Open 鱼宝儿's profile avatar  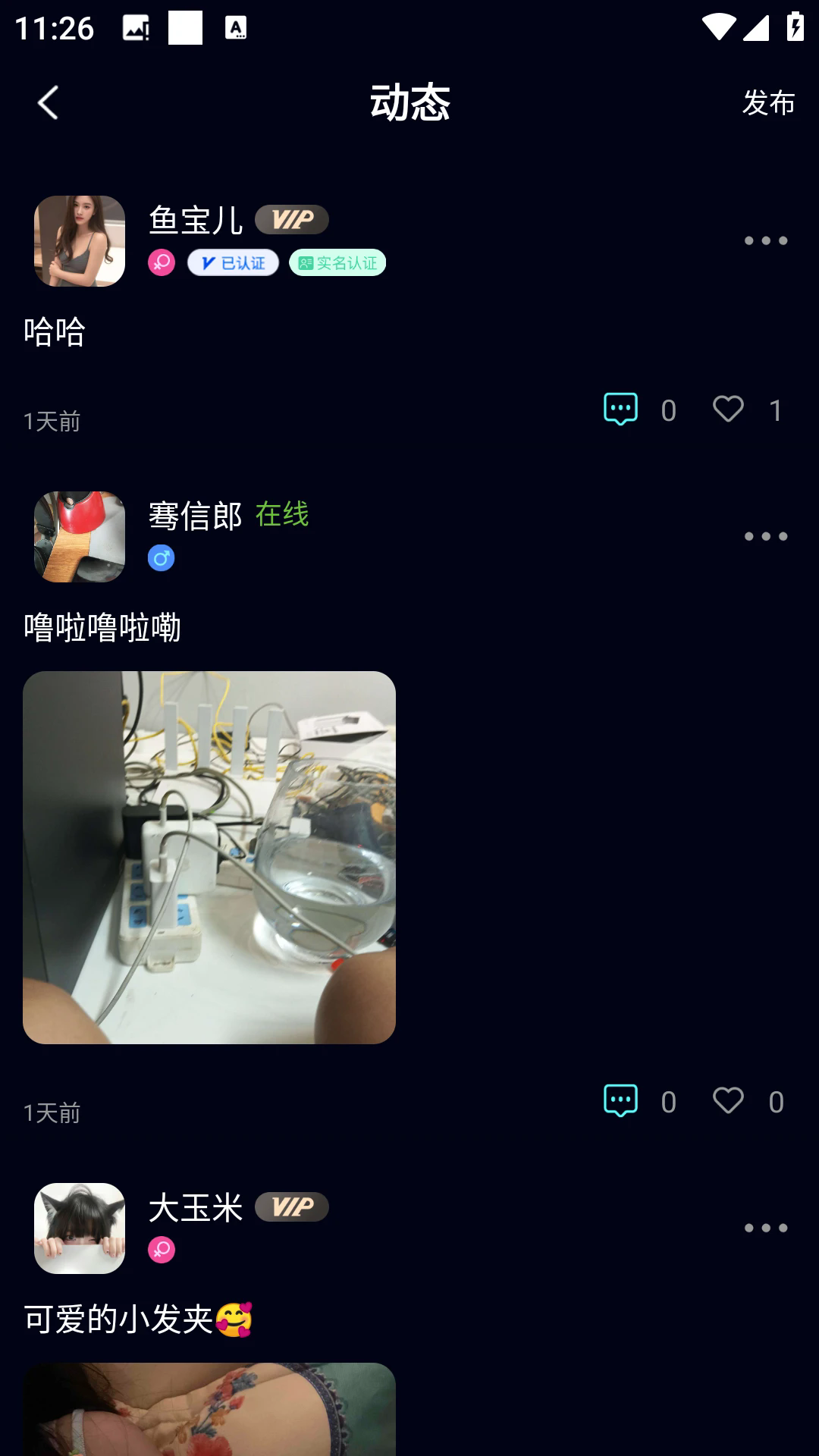tap(80, 241)
